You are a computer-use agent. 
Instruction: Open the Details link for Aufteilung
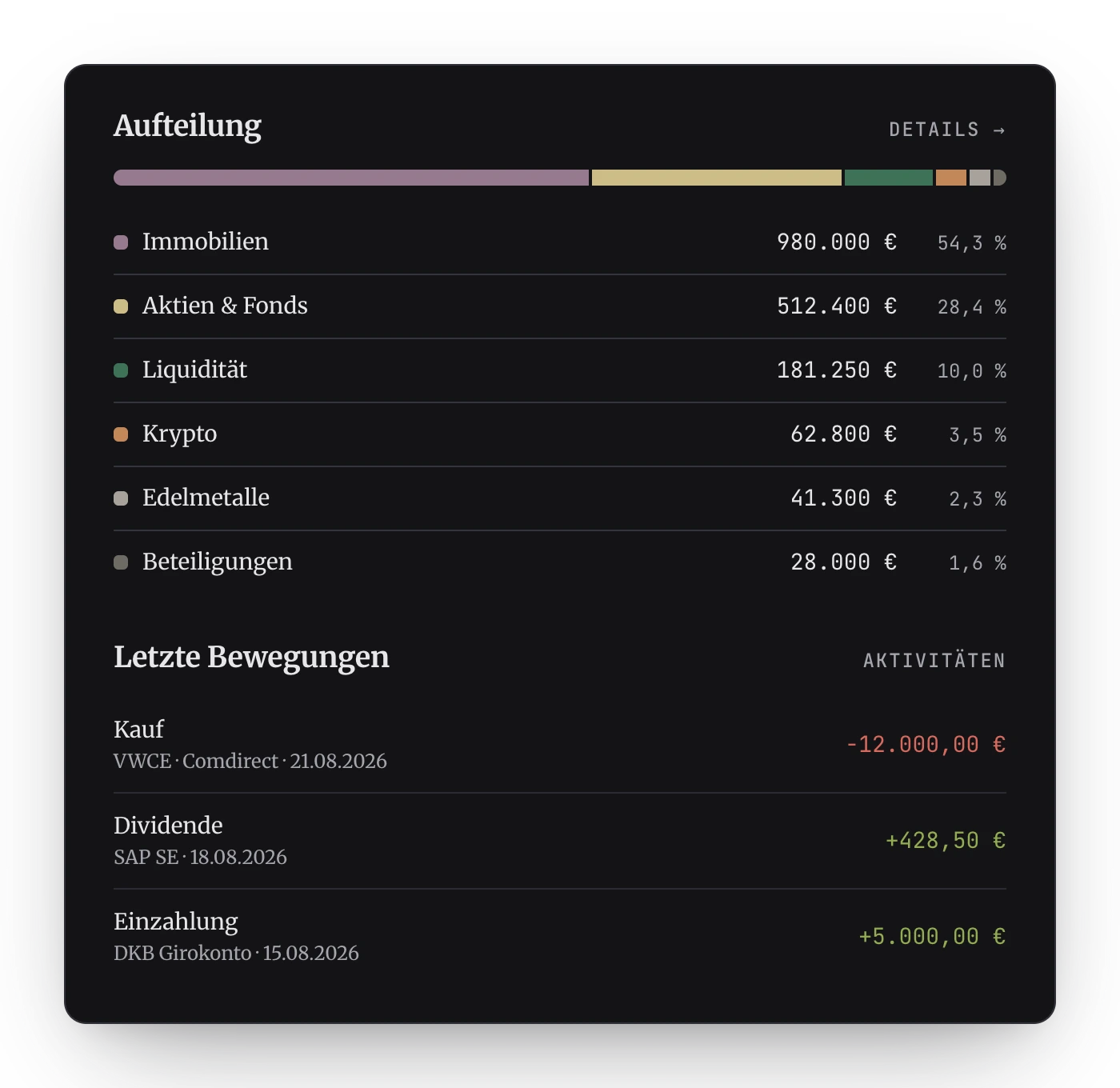click(x=947, y=130)
